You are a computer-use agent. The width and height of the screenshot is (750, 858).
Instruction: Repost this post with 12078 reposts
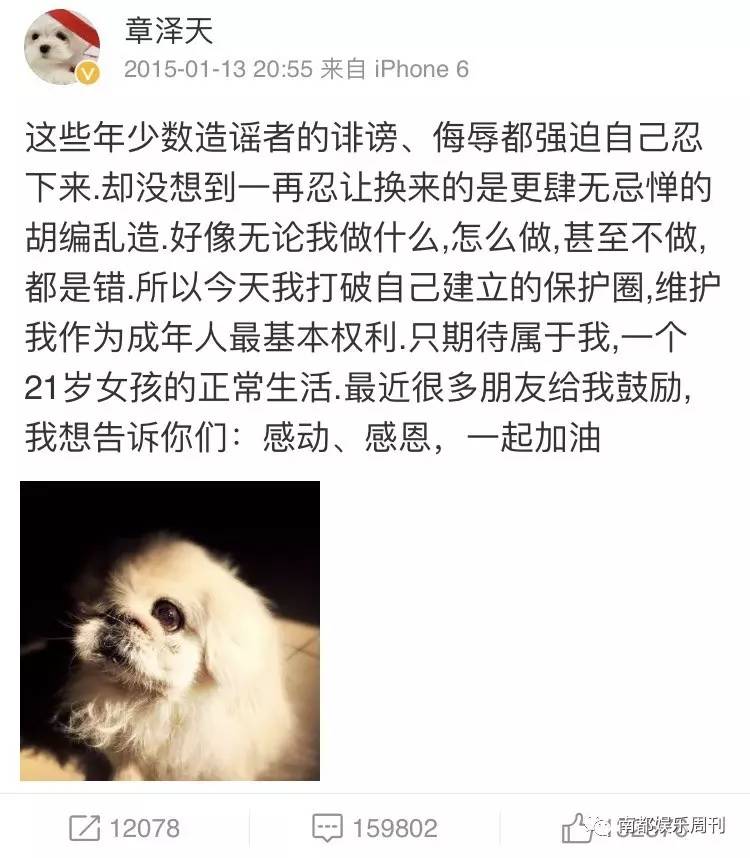pyautogui.click(x=125, y=828)
